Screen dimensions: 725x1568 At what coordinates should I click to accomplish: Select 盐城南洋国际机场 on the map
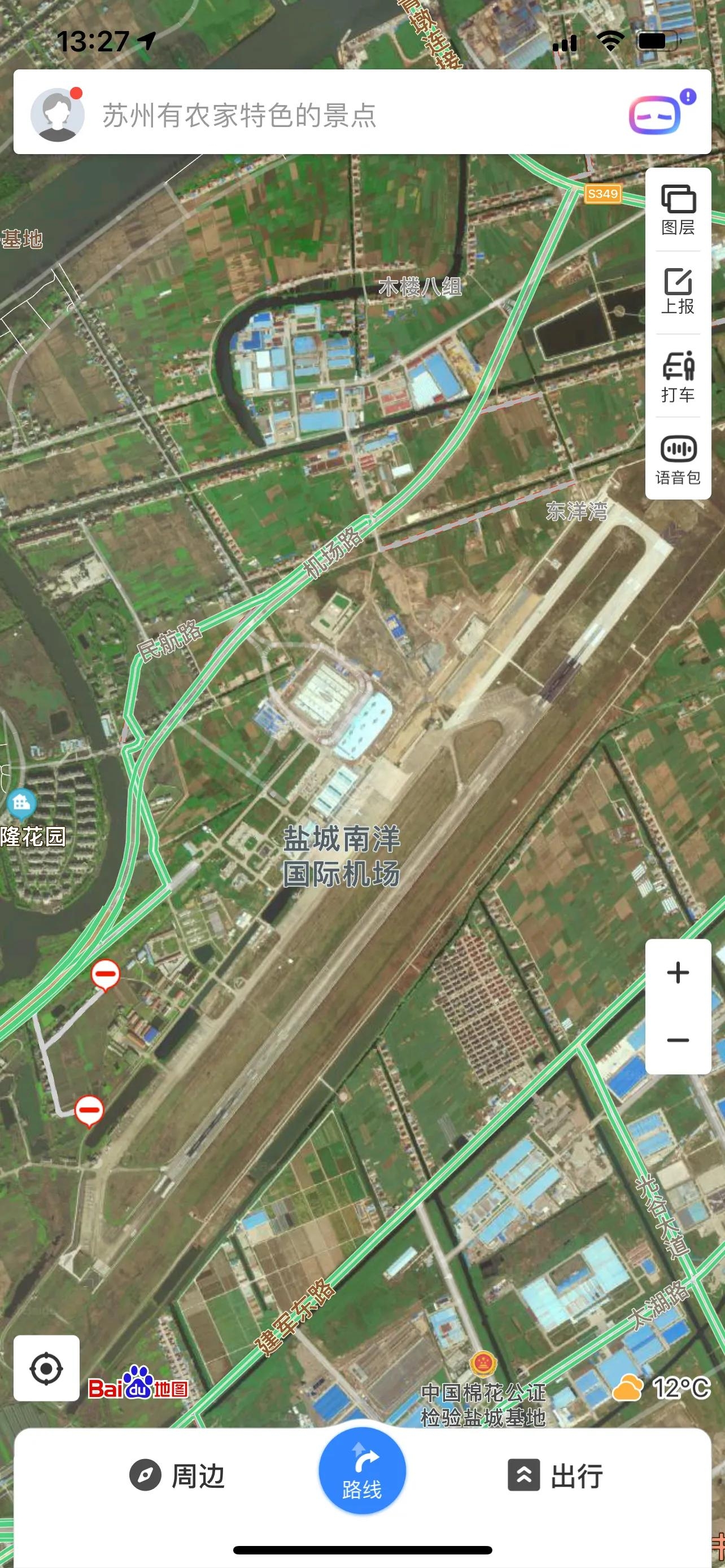point(341,856)
